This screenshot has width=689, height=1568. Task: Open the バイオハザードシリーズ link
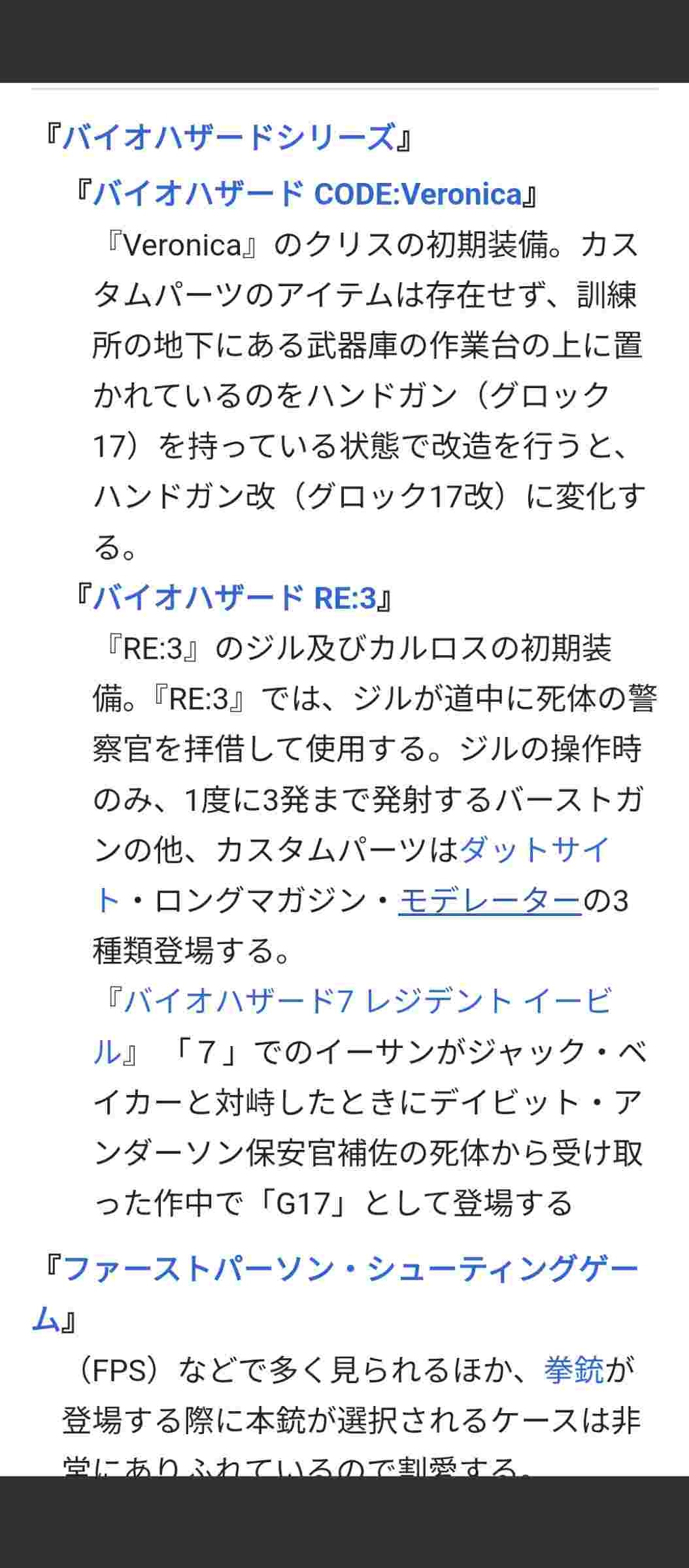229,138
